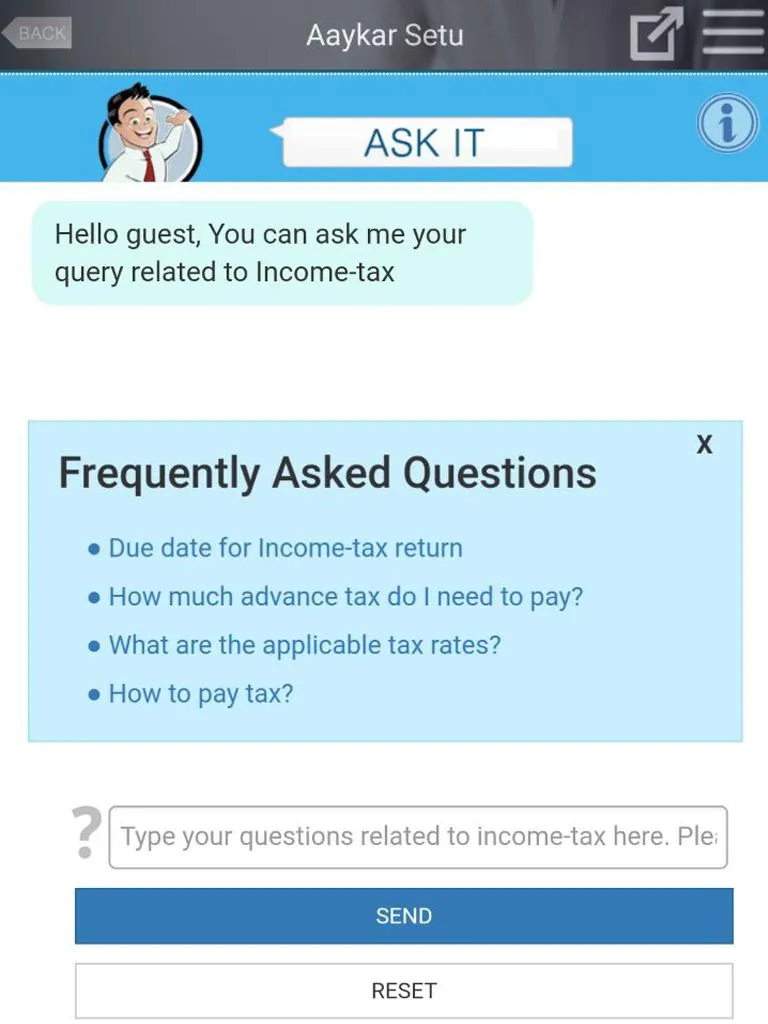Close the Frequently Asked Questions panel
This screenshot has height=1024, width=768.
pos(704,445)
